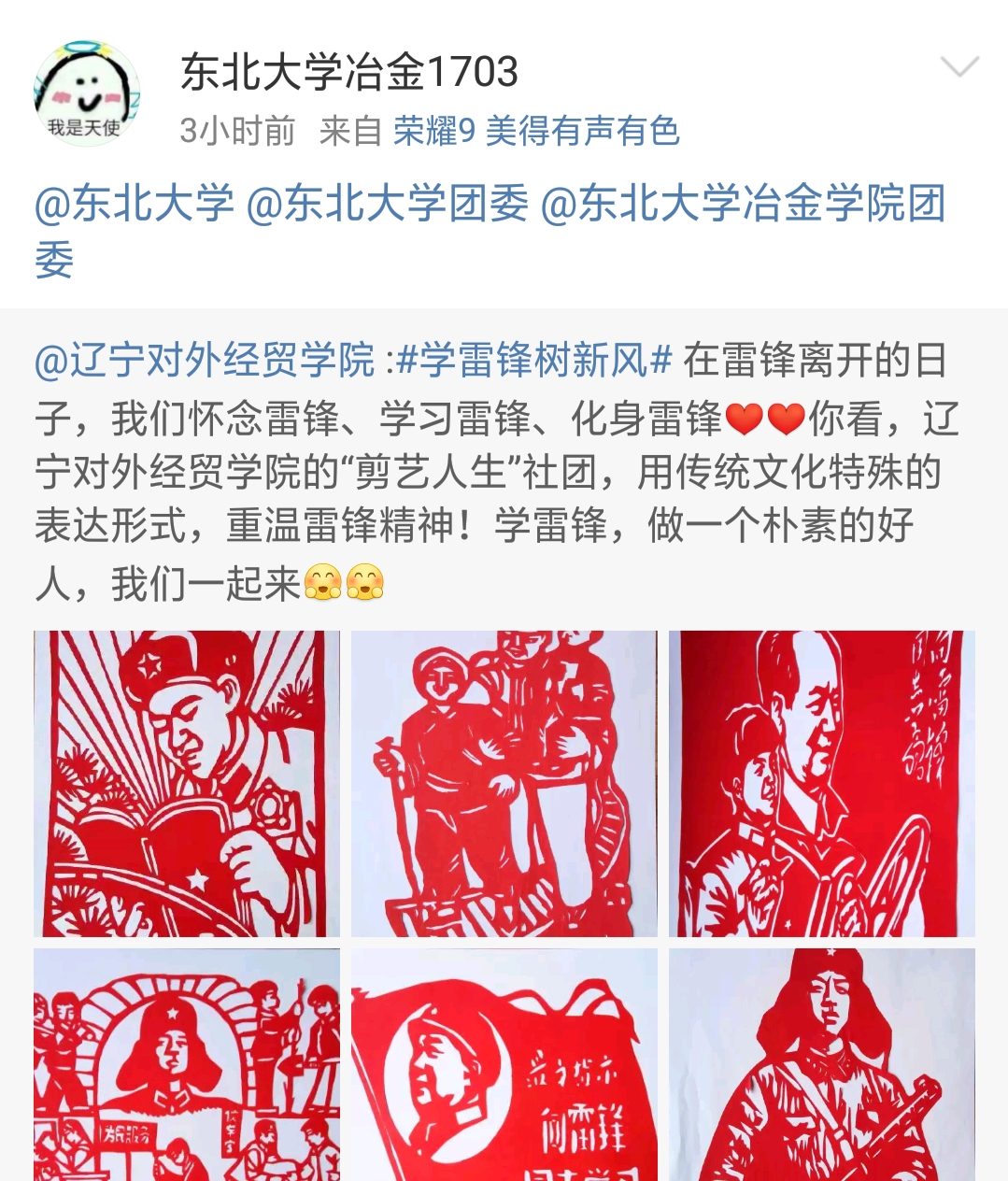Screen dimensions: 1008x1181
Task: View paper-cut of flag with 向雷锋 text
Action: 504,1065
